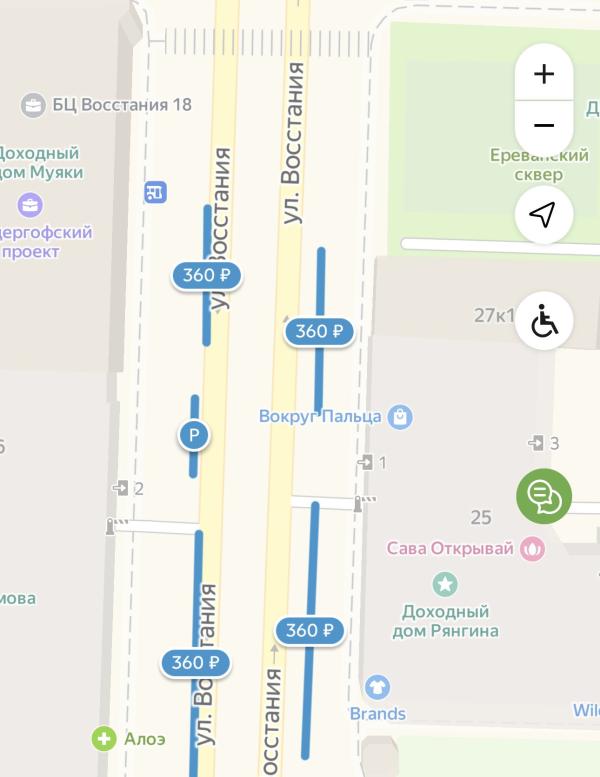Open the Доходный дом Муяки landmark
This screenshot has width=600, height=777.
point(38,163)
